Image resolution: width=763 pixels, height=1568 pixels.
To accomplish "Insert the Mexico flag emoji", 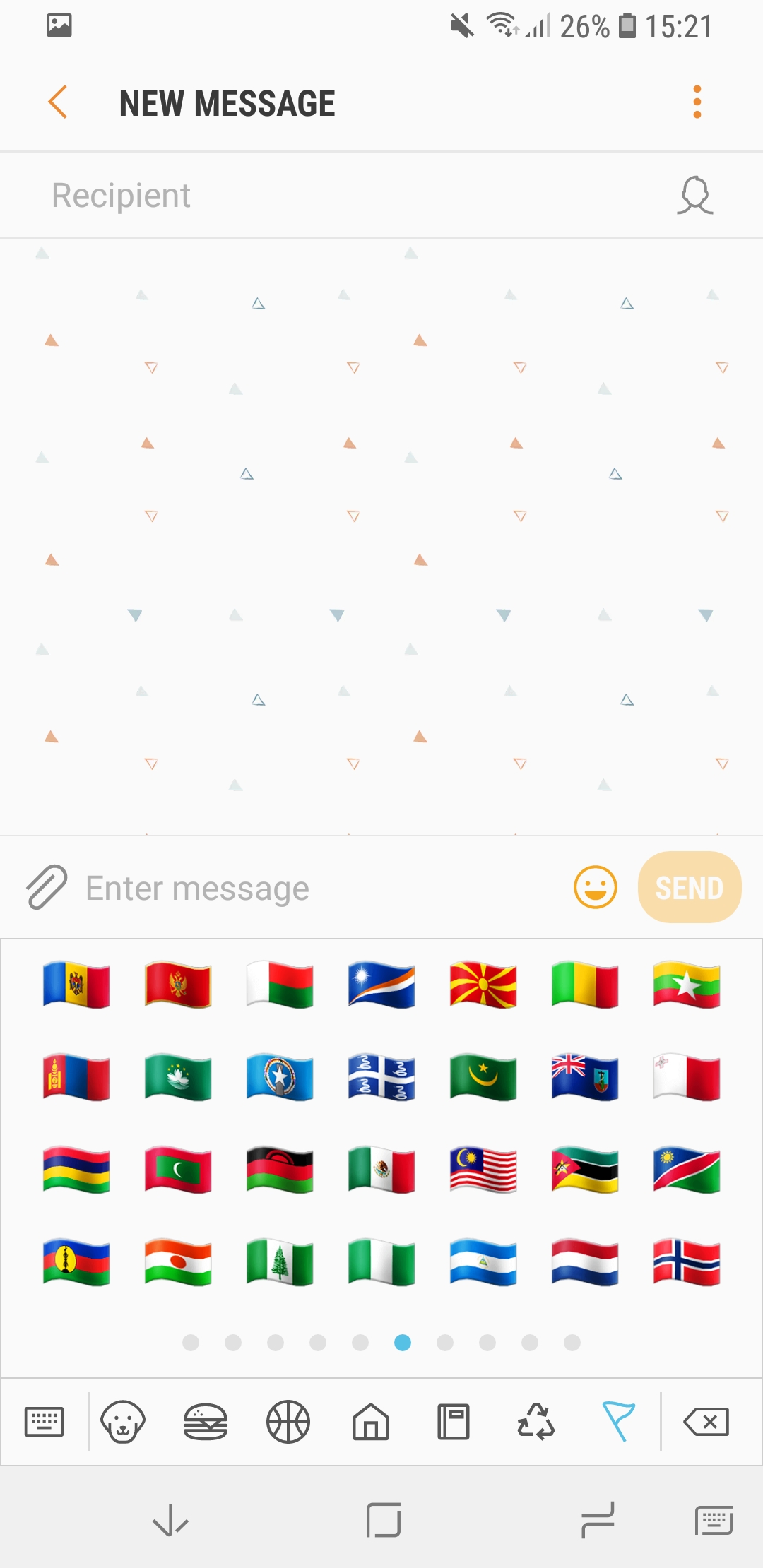I will coord(381,1170).
